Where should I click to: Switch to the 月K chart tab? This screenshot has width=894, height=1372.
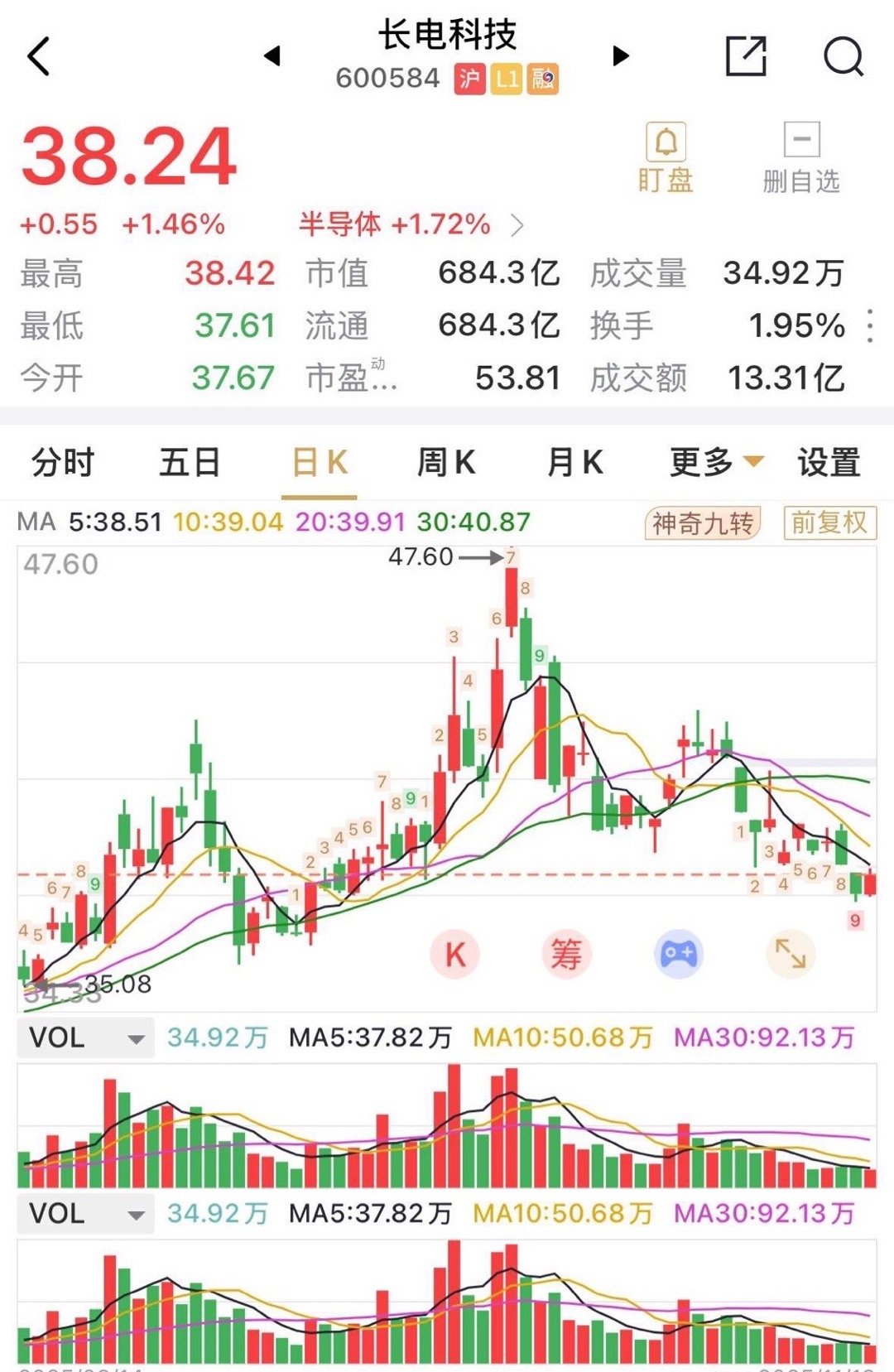pyautogui.click(x=574, y=462)
